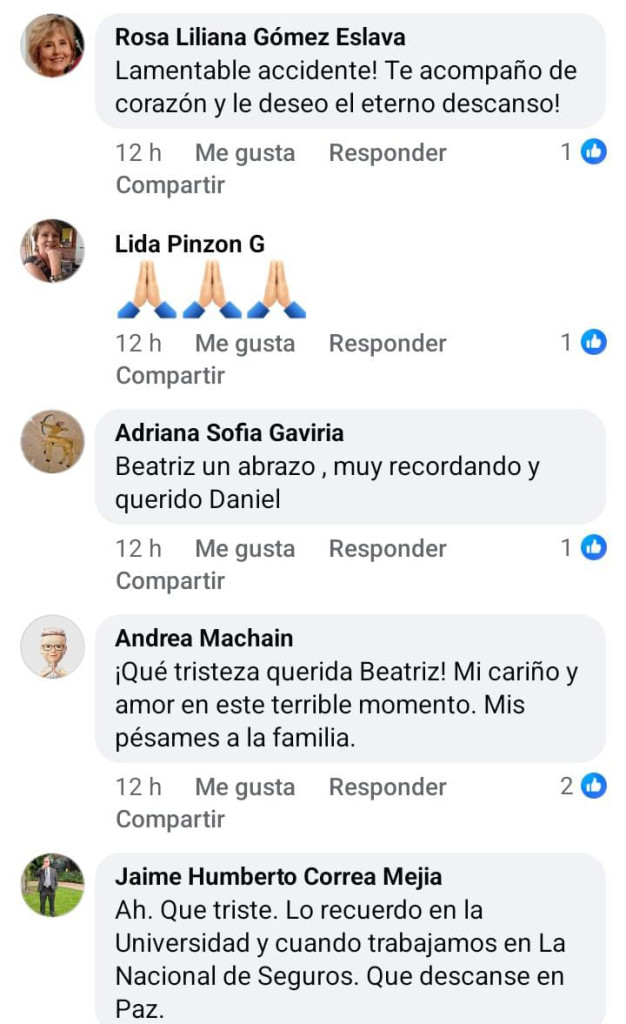Image resolution: width=626 pixels, height=1024 pixels.
Task: Like Rosa Liliana Gómez Eslava's comment
Action: (x=245, y=153)
